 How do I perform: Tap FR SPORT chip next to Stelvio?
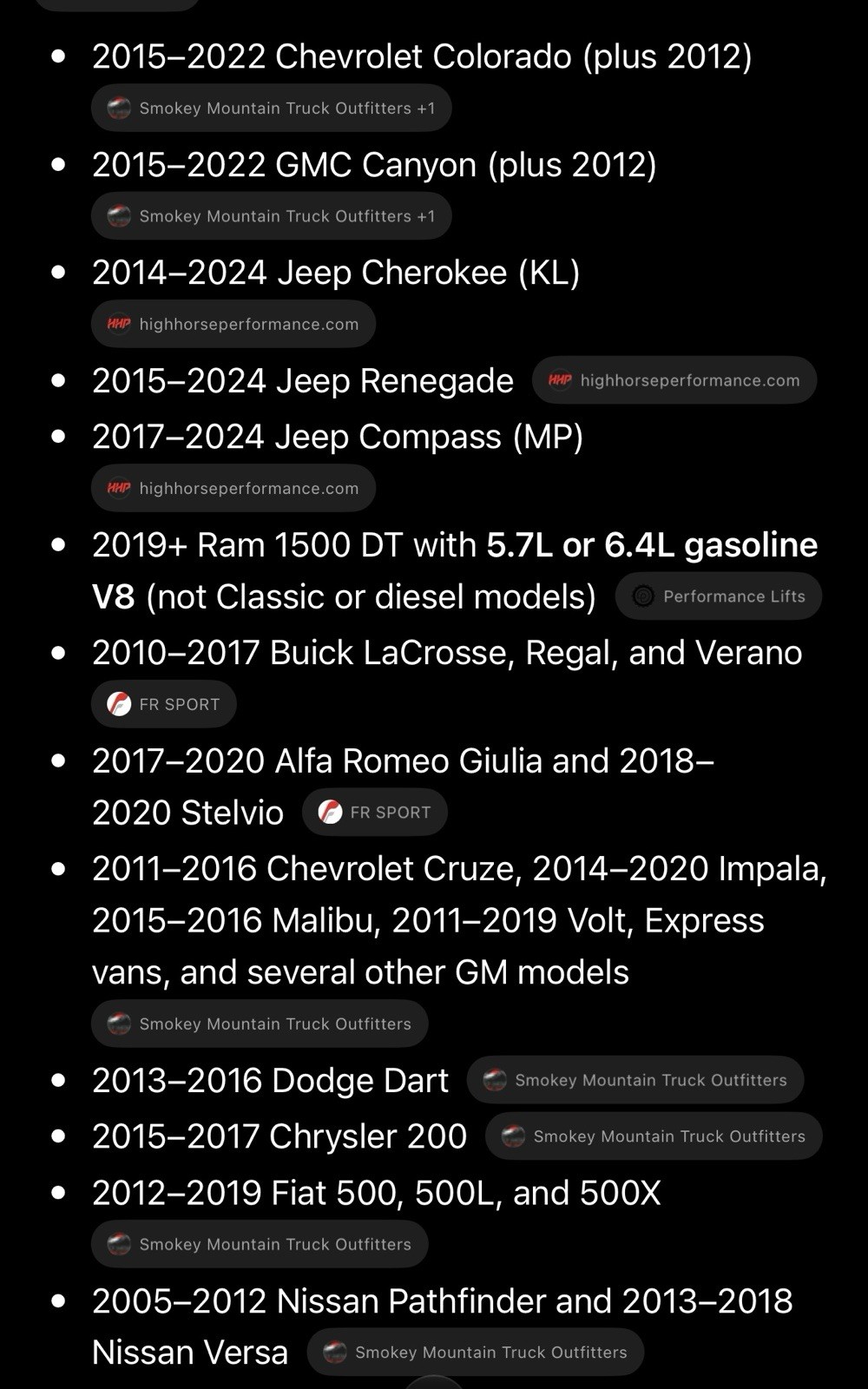point(374,812)
